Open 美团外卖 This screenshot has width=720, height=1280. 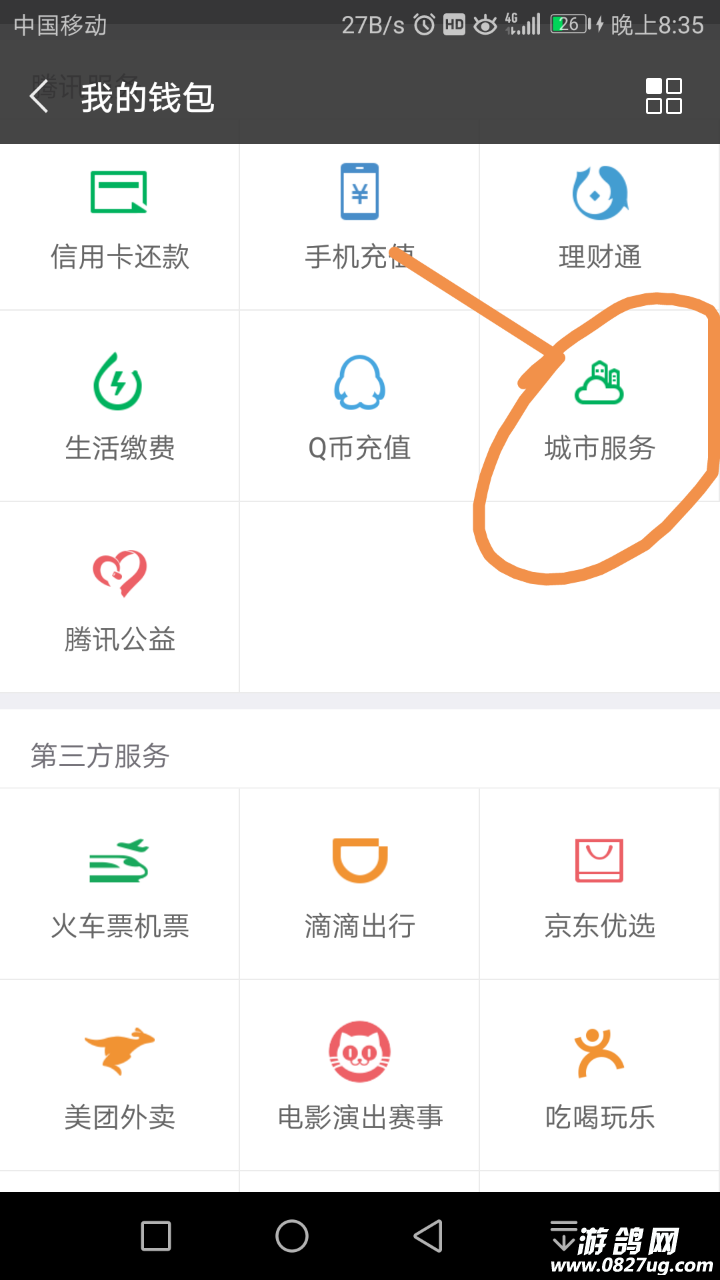point(120,1075)
